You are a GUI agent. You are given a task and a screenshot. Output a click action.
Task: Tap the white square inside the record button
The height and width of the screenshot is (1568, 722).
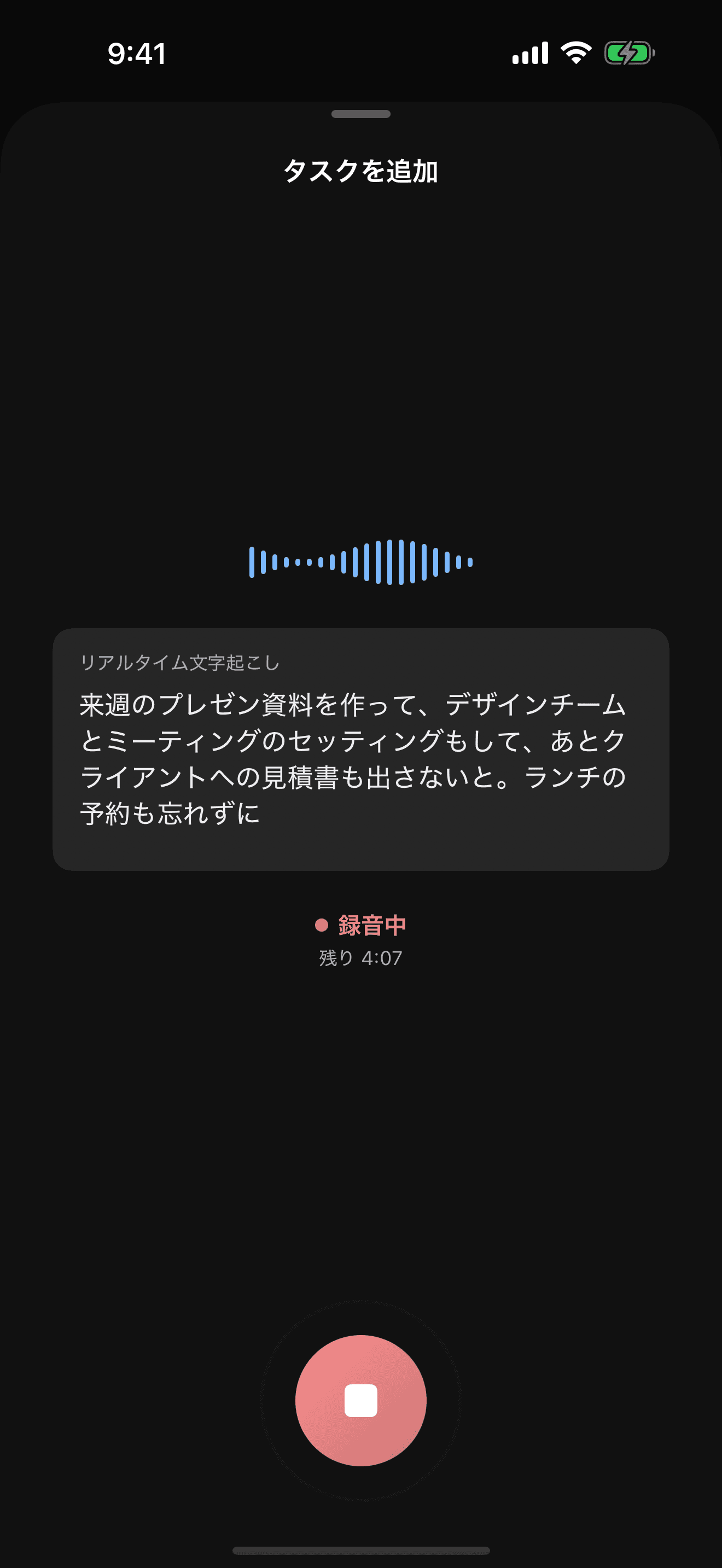[x=360, y=1401]
